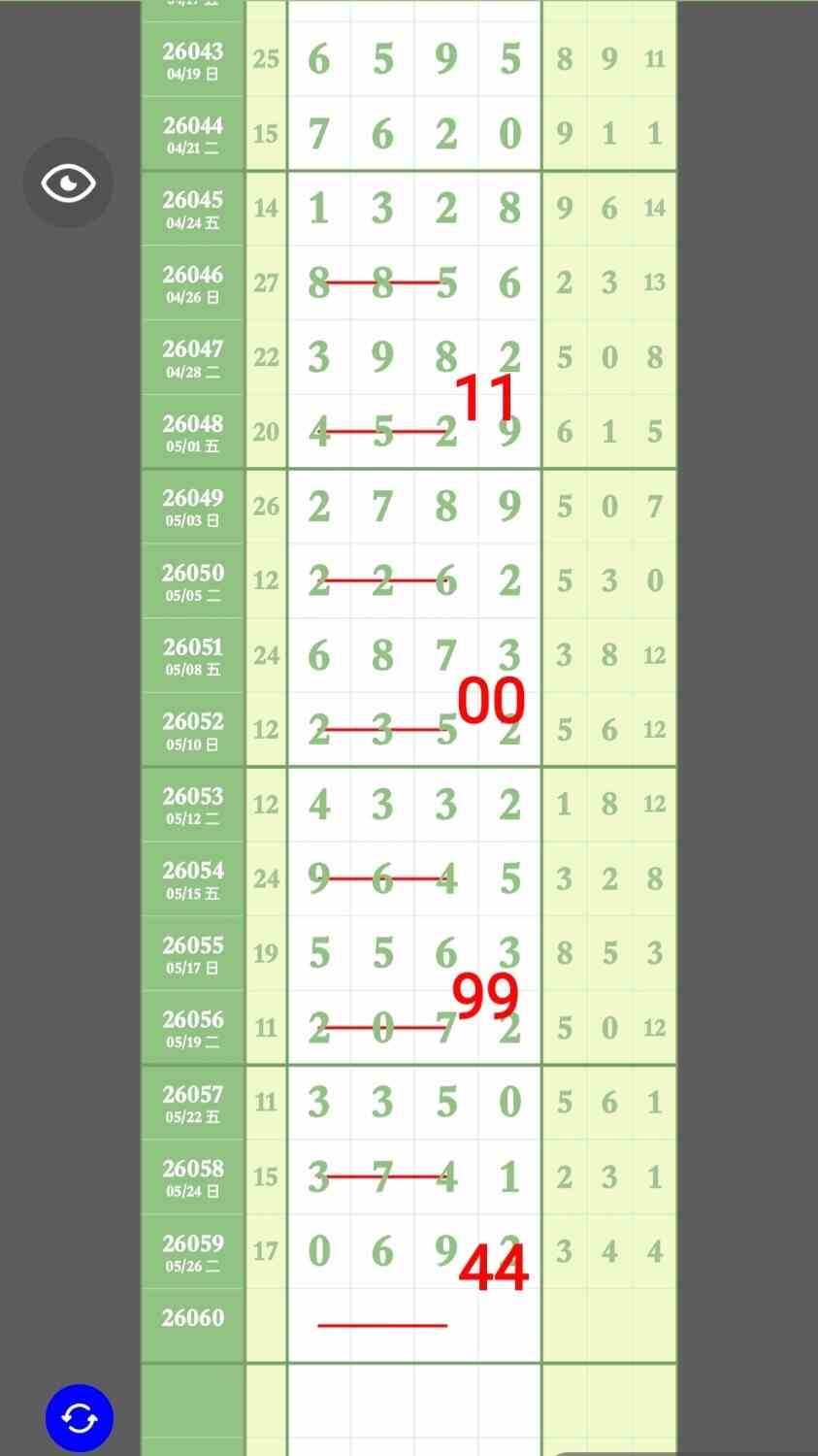The height and width of the screenshot is (1456, 818).
Task: Tap the blue refresh button
Action: 80,1418
